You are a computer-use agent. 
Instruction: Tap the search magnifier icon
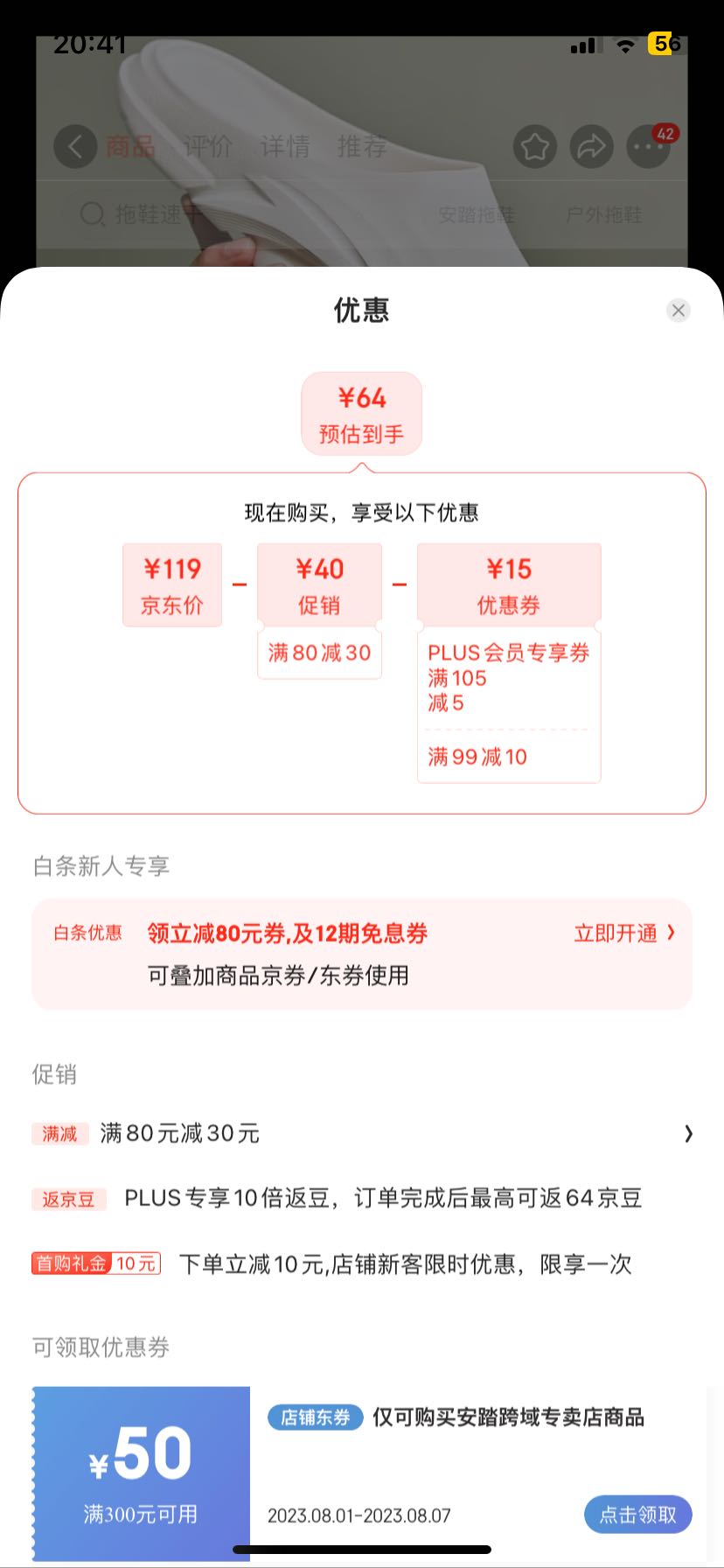click(91, 213)
